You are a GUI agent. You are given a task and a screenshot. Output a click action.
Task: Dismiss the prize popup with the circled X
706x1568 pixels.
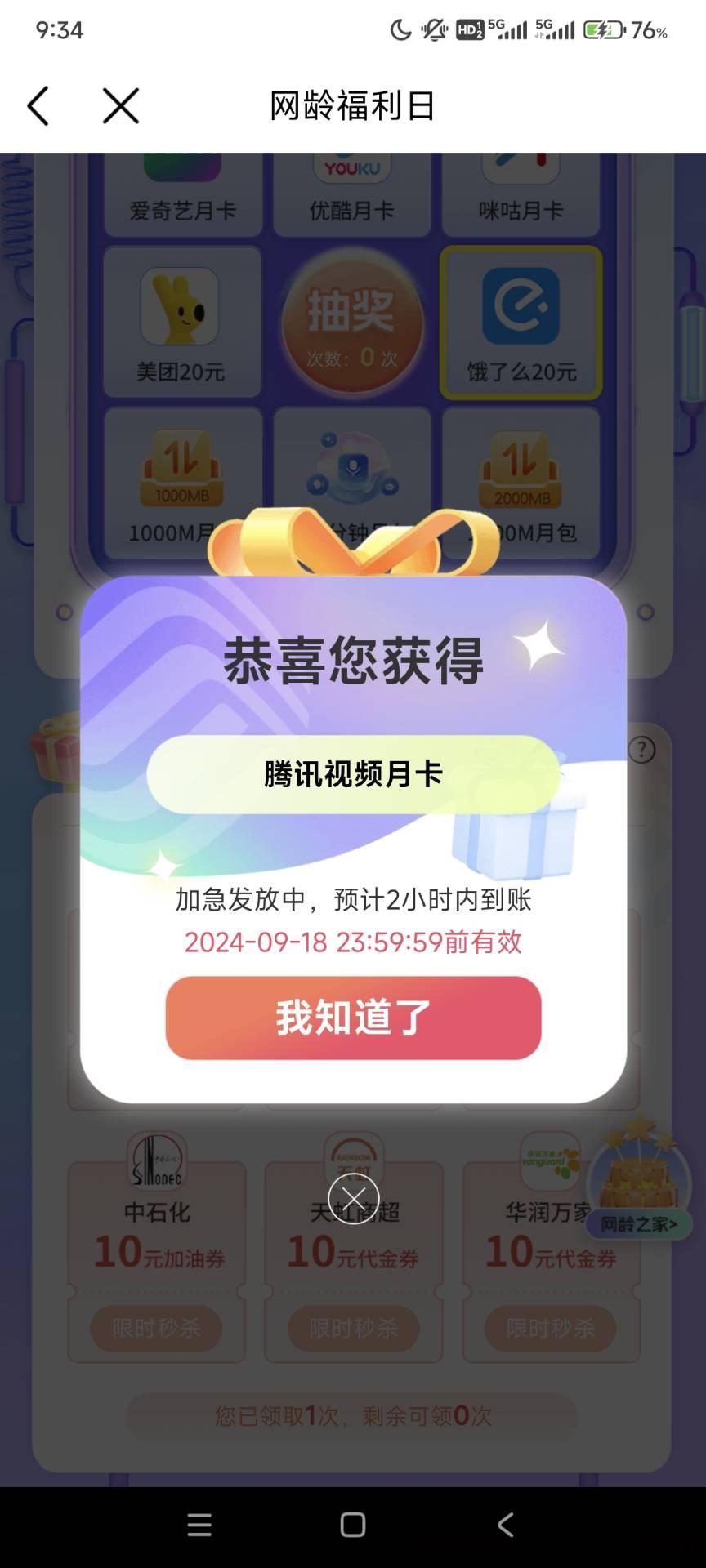pos(353,1199)
